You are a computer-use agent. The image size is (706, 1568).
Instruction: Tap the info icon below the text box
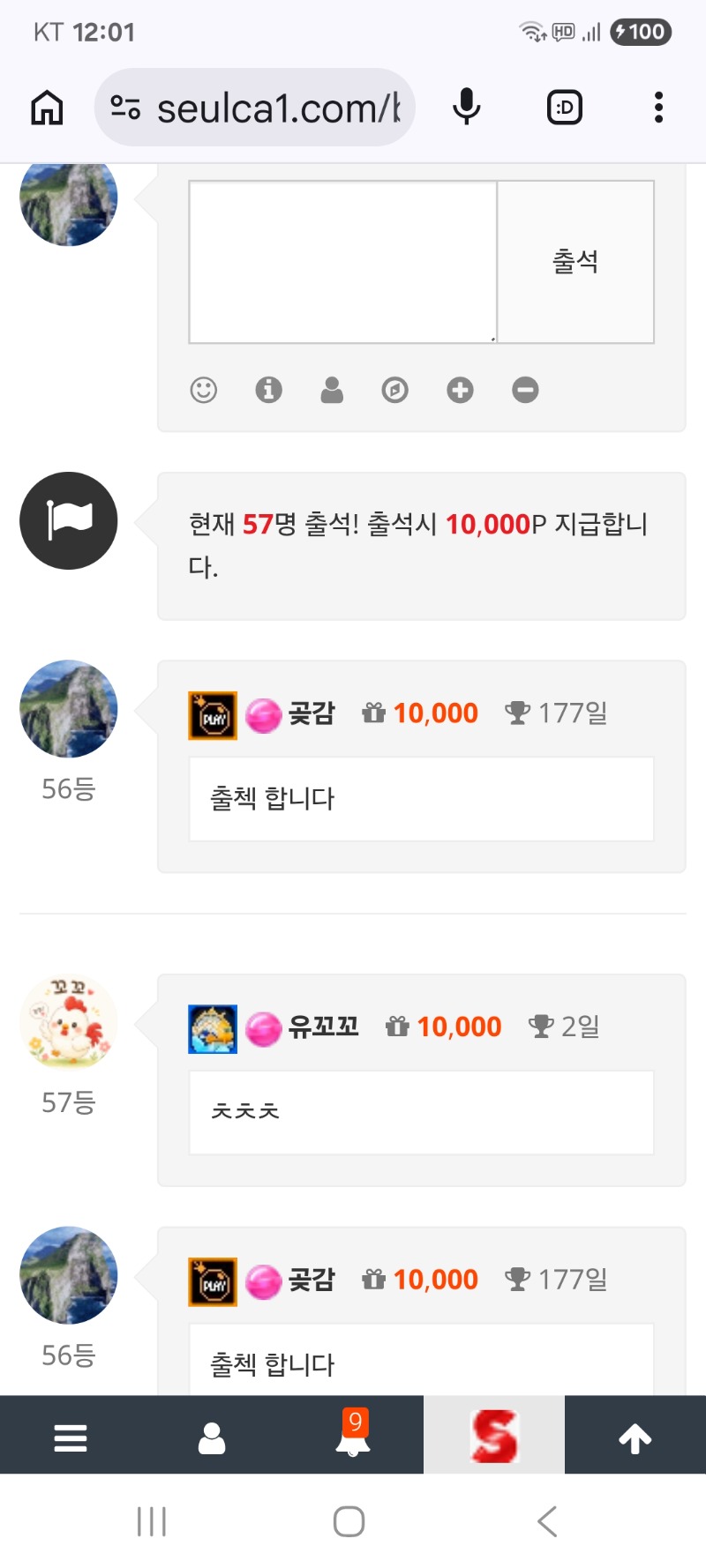268,390
